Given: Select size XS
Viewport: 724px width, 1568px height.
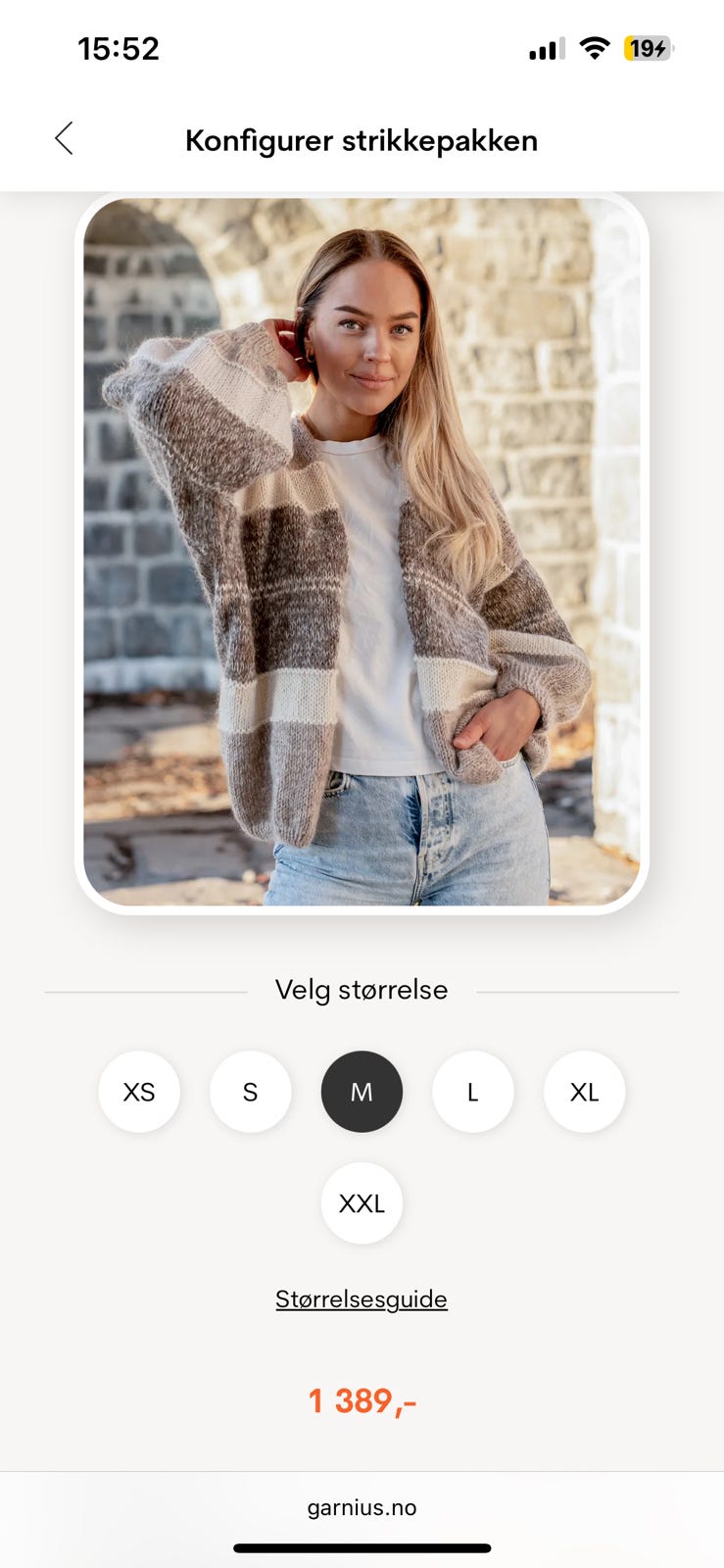Looking at the screenshot, I should point(139,1091).
